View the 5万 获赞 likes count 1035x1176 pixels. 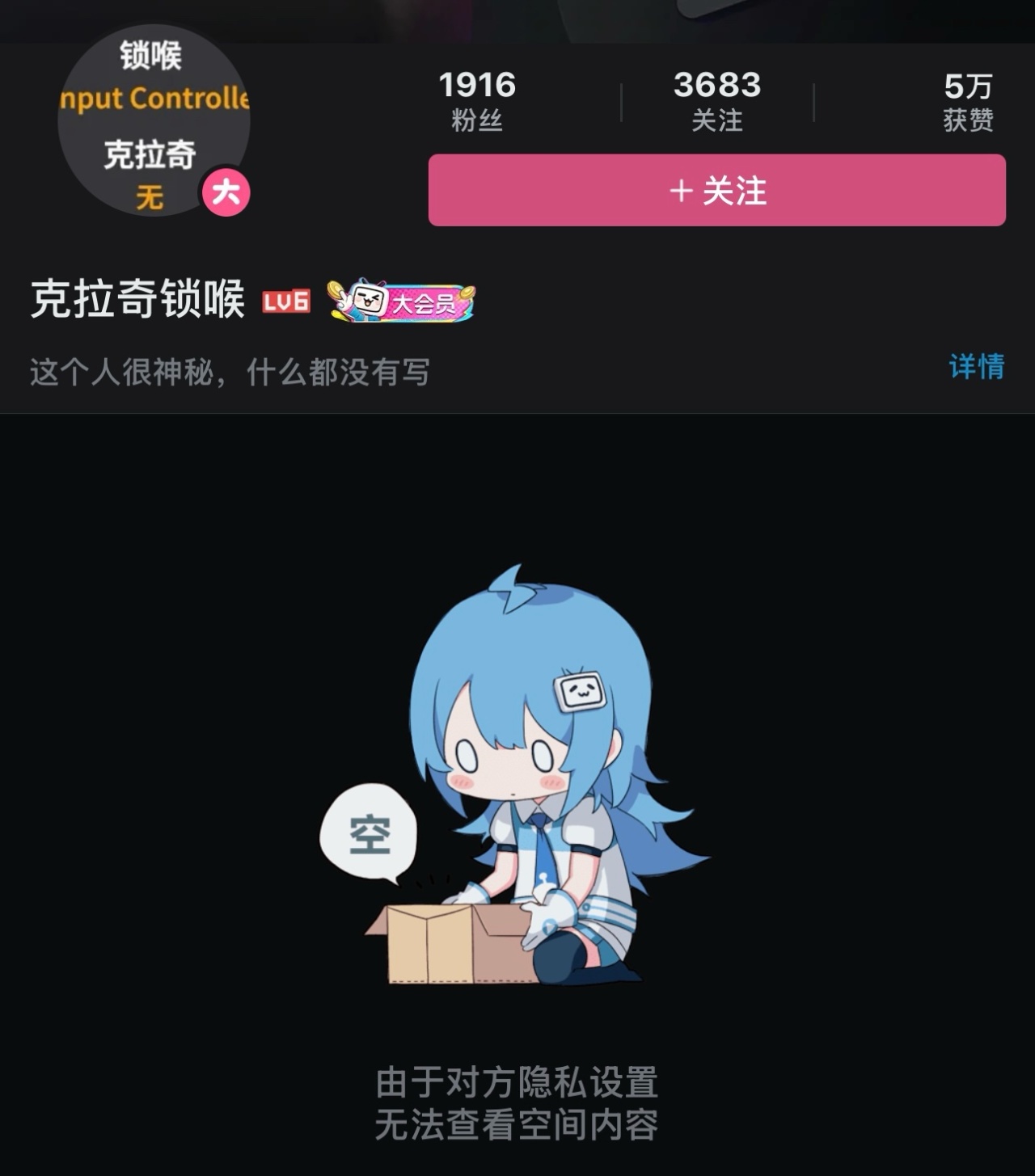(967, 101)
